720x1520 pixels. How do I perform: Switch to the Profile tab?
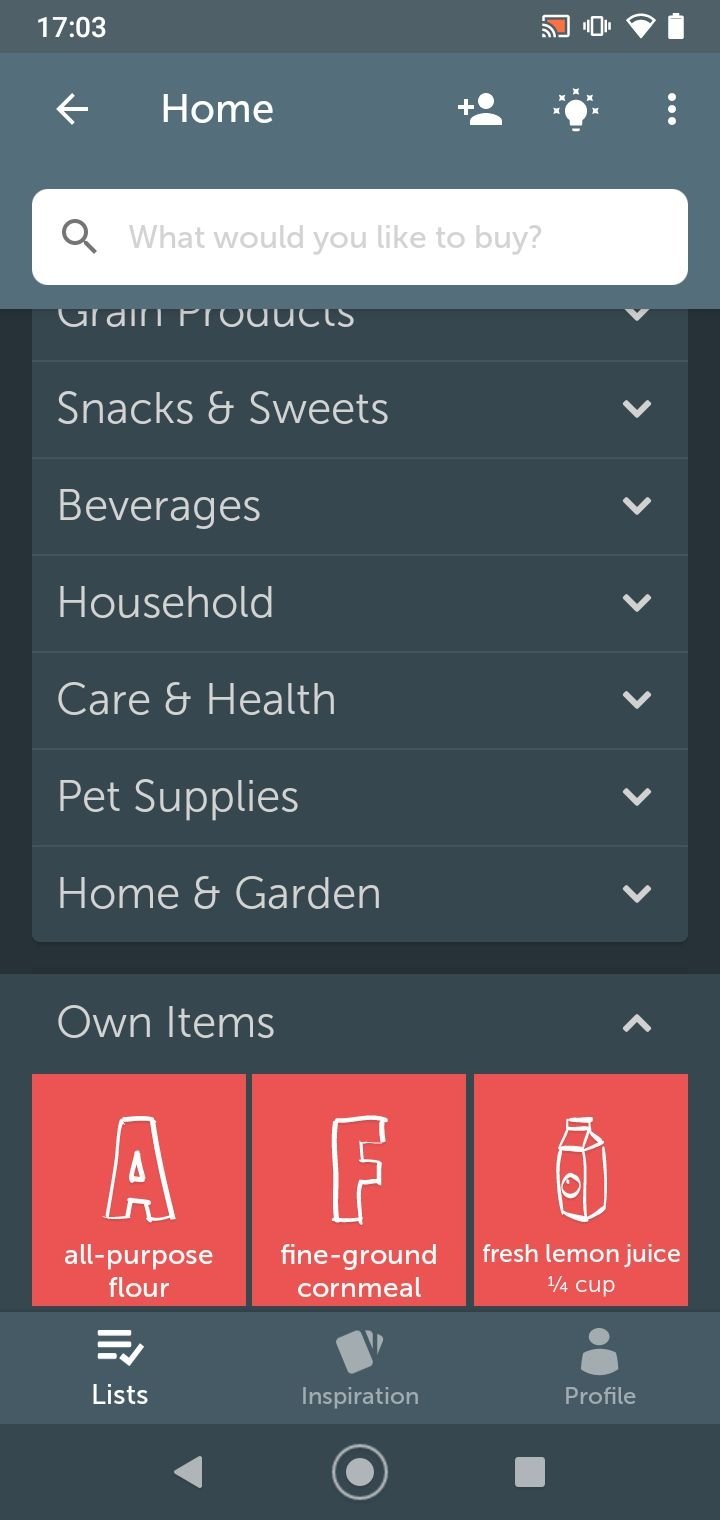click(x=600, y=1368)
